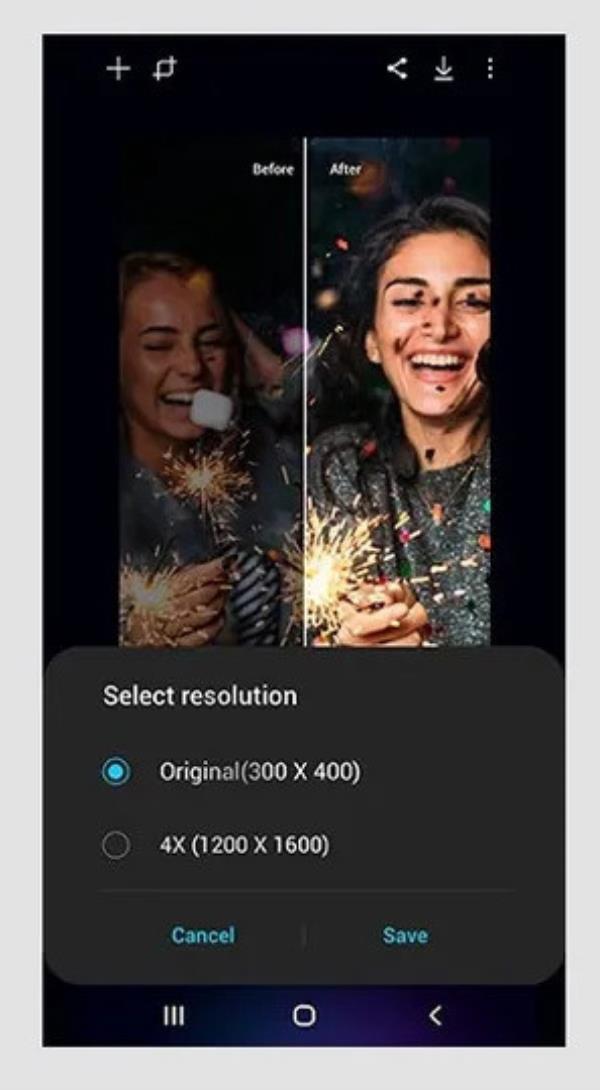Save with the selected resolution
The image size is (600, 1090).
point(405,935)
